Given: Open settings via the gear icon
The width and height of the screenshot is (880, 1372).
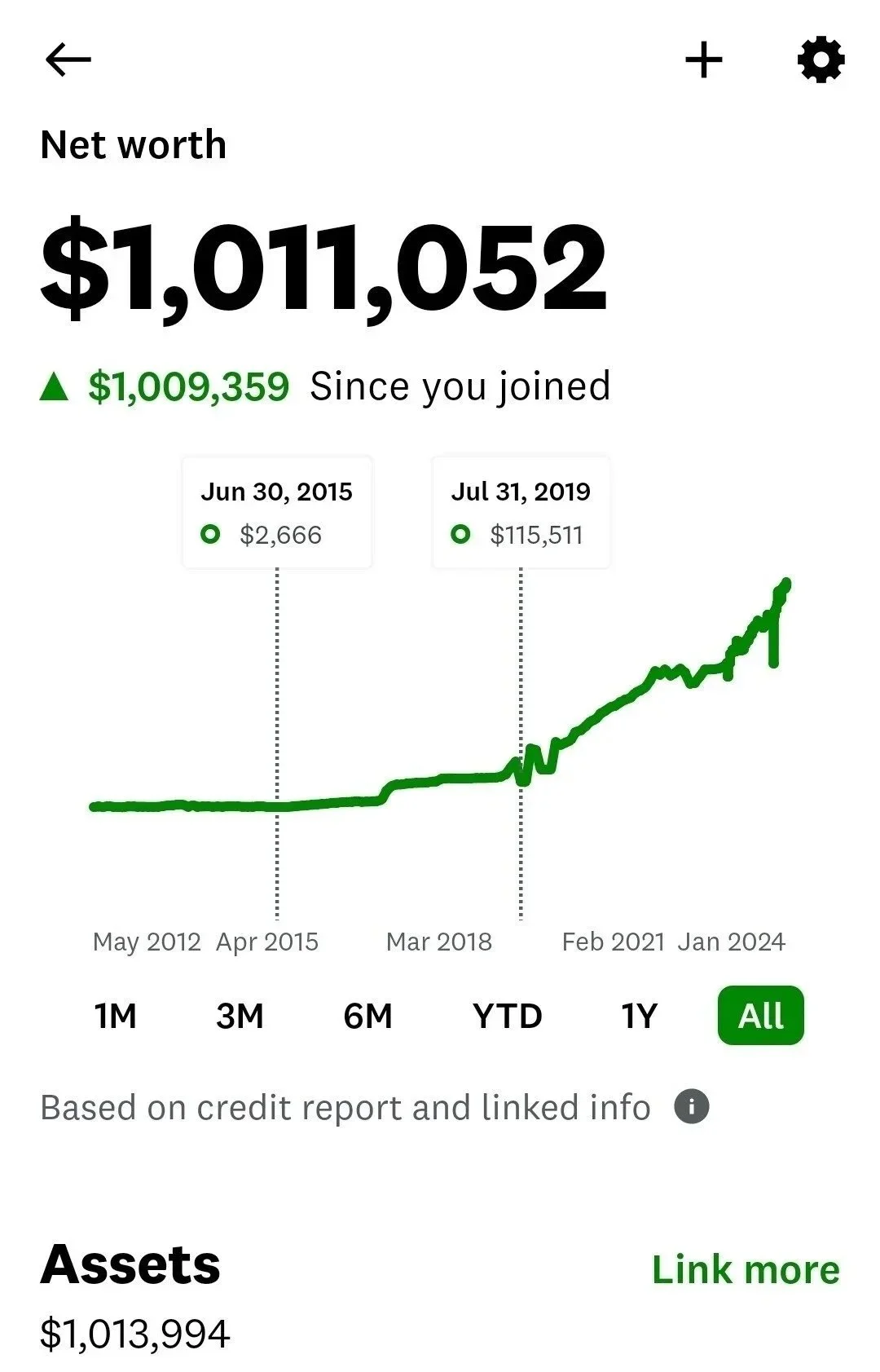Looking at the screenshot, I should 821,60.
